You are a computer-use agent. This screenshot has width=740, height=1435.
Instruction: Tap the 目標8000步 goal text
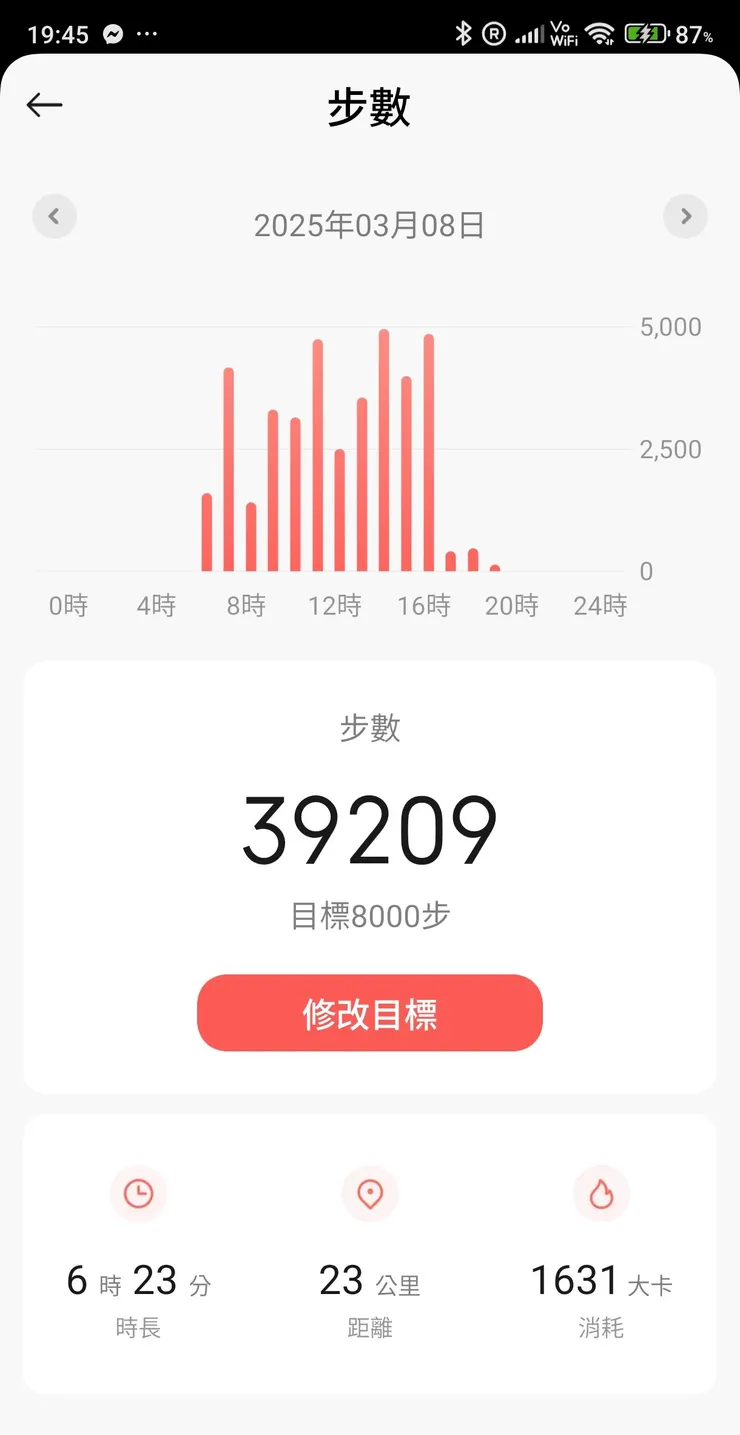(x=370, y=914)
